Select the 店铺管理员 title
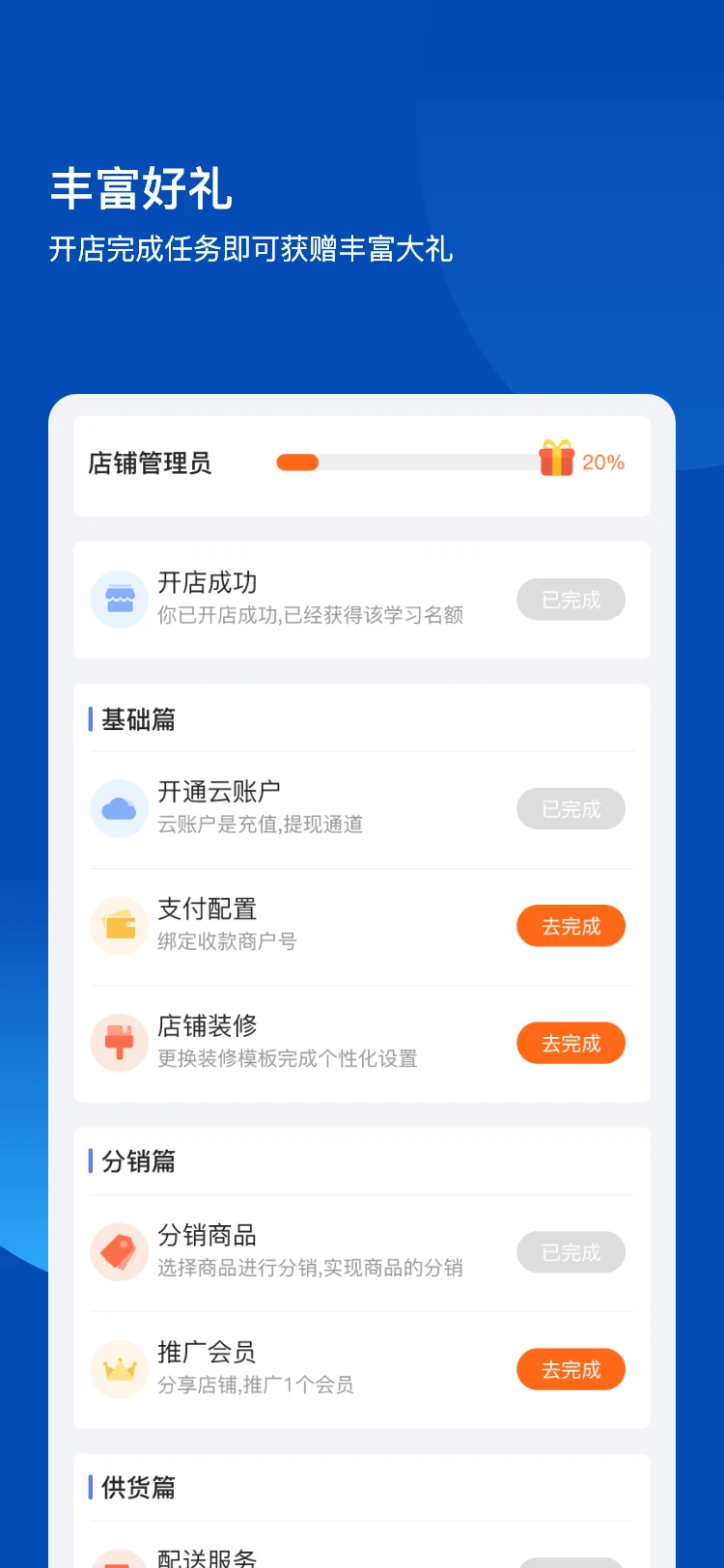 pyautogui.click(x=150, y=463)
